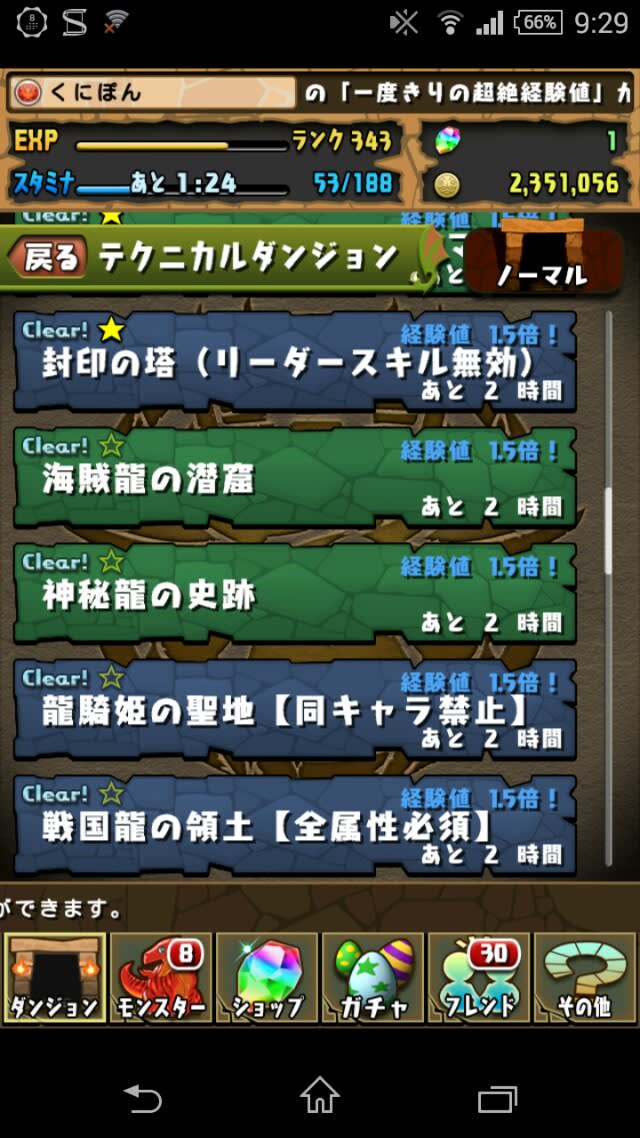Image resolution: width=640 pixels, height=1138 pixels.
Task: Go to the モンスター tab
Action: (x=160, y=978)
